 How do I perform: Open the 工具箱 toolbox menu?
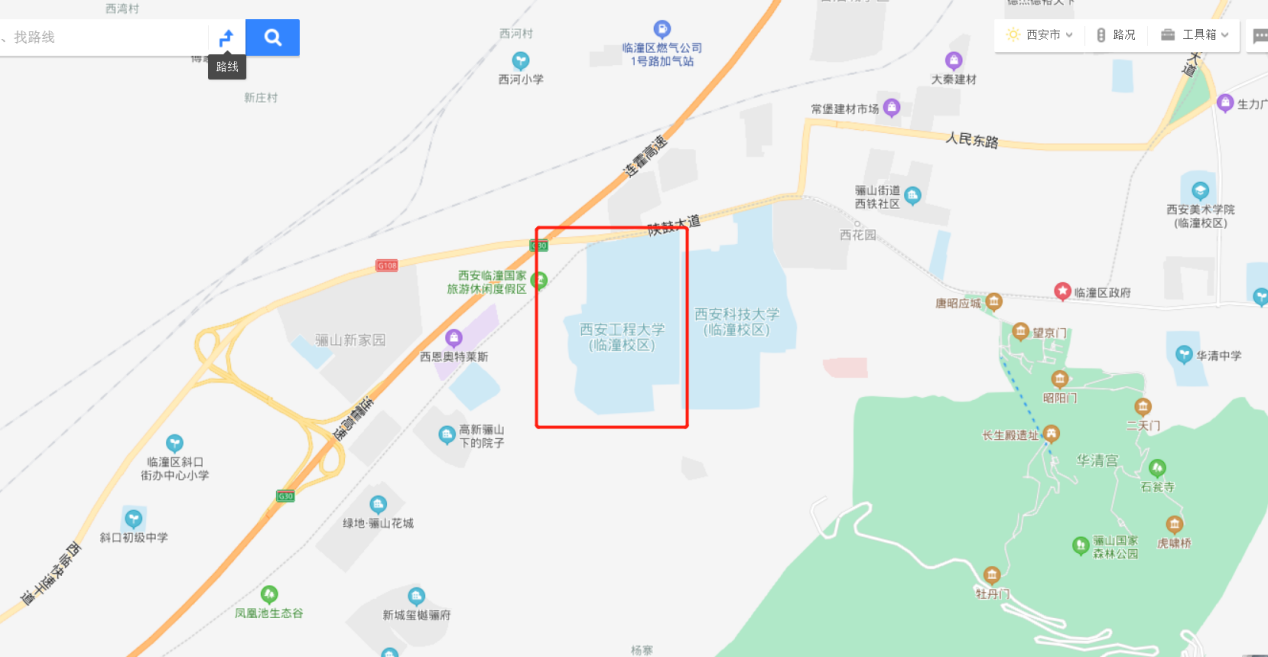pos(1194,35)
